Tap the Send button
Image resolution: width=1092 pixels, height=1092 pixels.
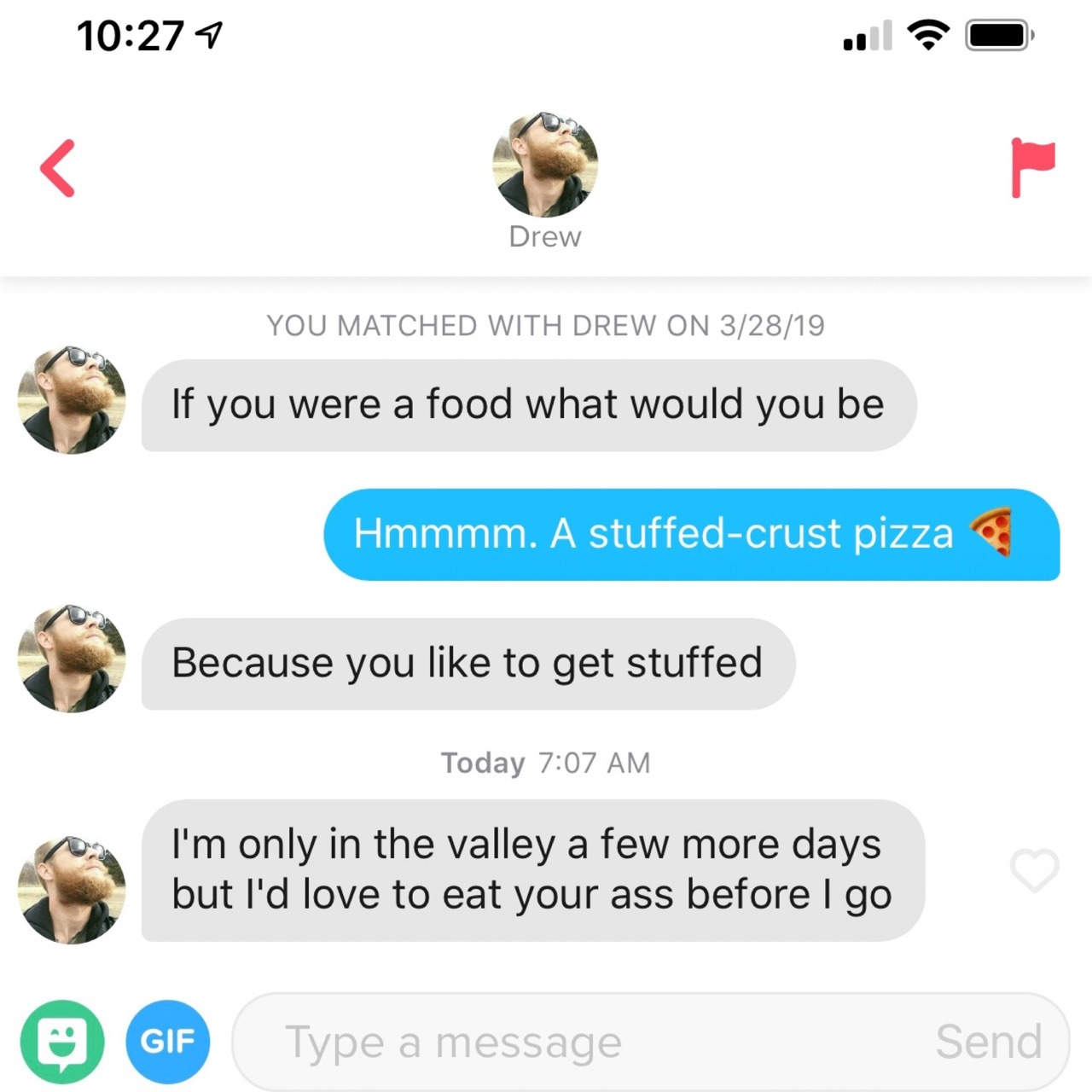click(x=988, y=1042)
